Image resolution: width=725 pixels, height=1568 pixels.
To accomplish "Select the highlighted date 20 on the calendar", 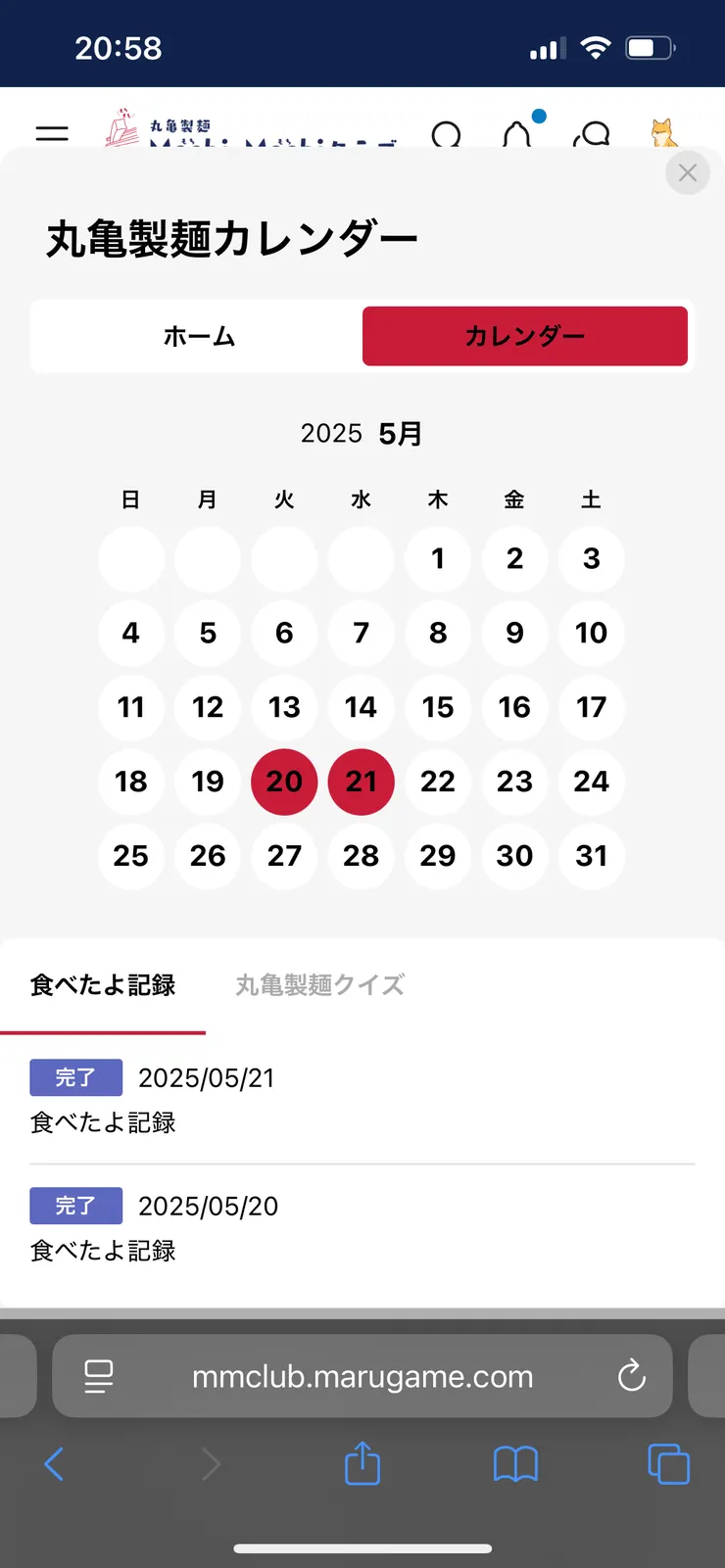I will coord(284,782).
